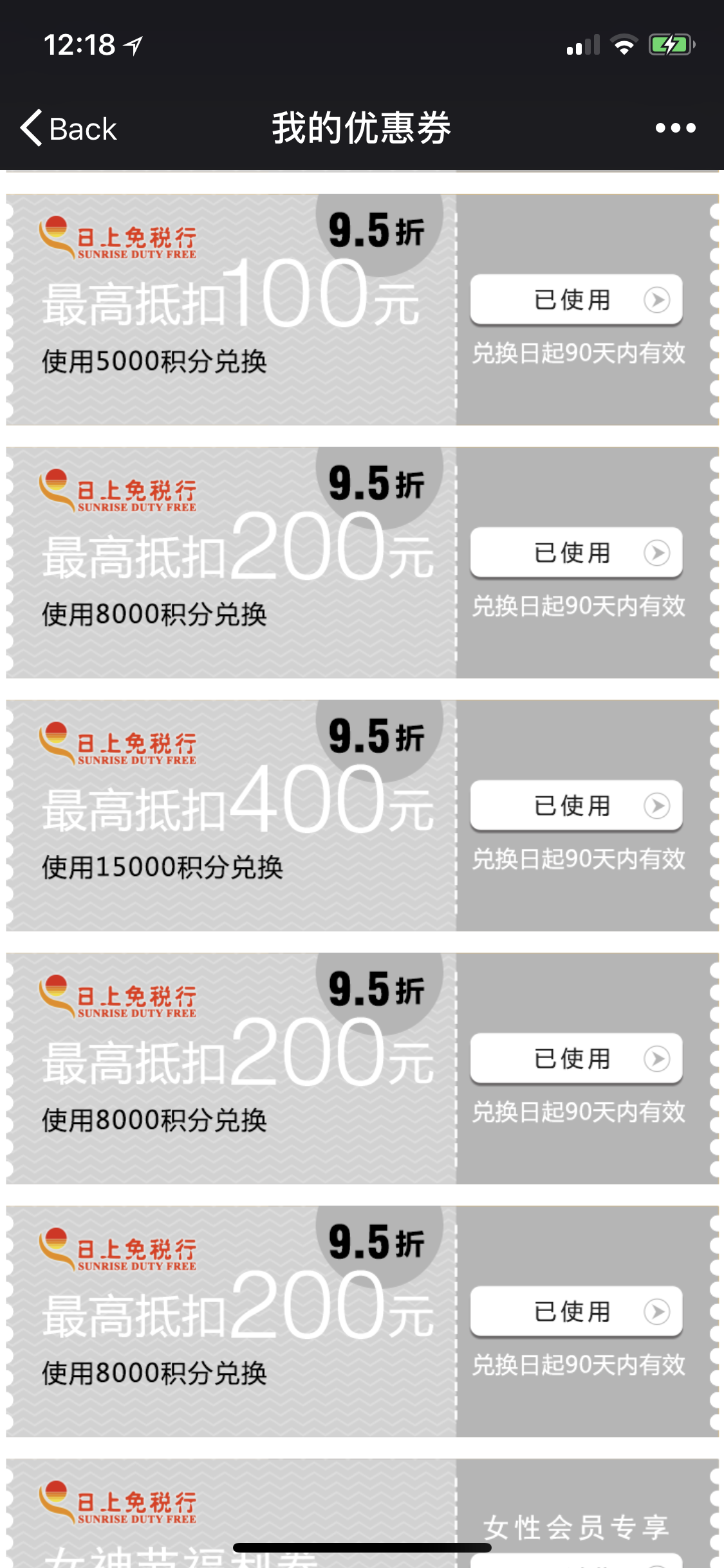Viewport: 724px width, 1568px height.
Task: Tap 已使用 on the 最高抵扣100元 coupon
Action: point(575,300)
